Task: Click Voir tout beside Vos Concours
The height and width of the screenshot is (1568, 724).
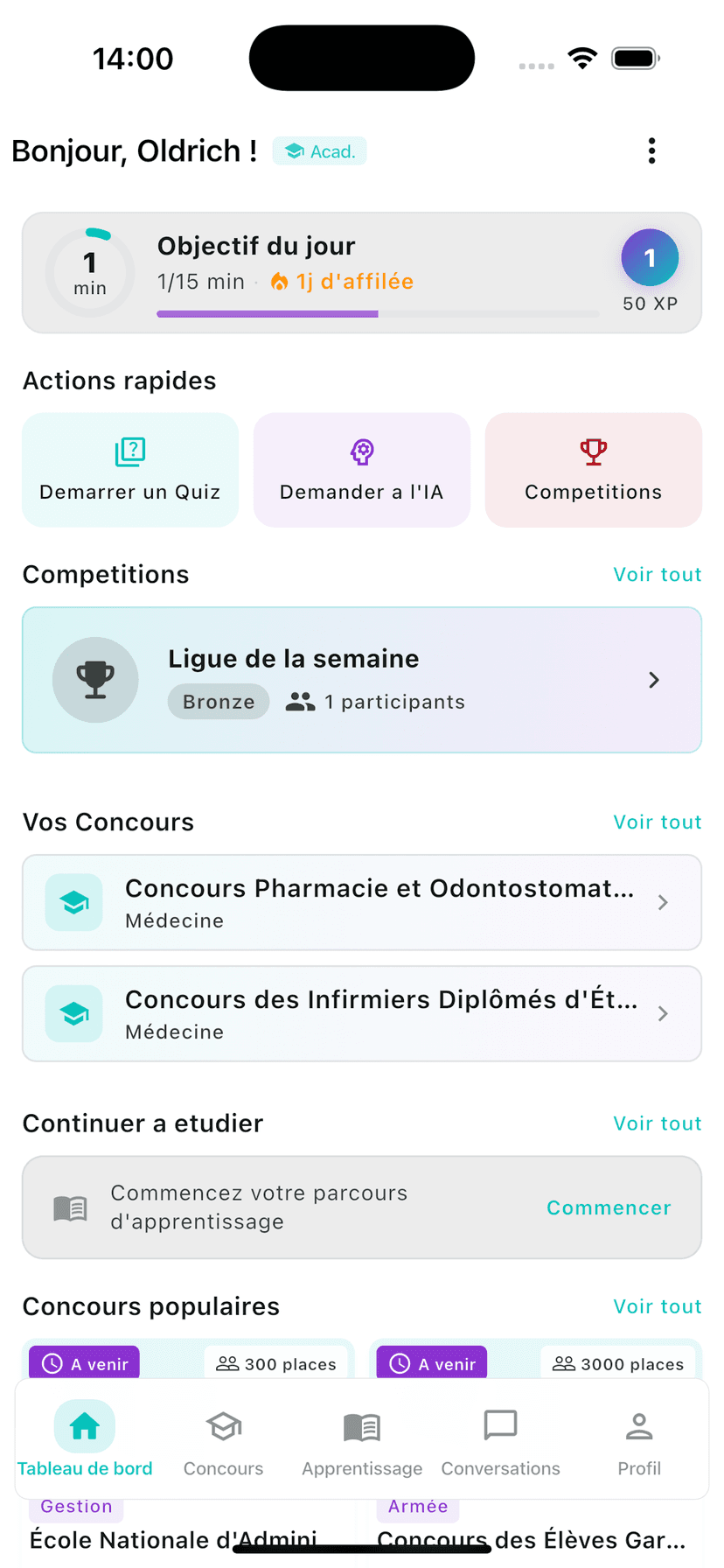Action: [x=658, y=822]
